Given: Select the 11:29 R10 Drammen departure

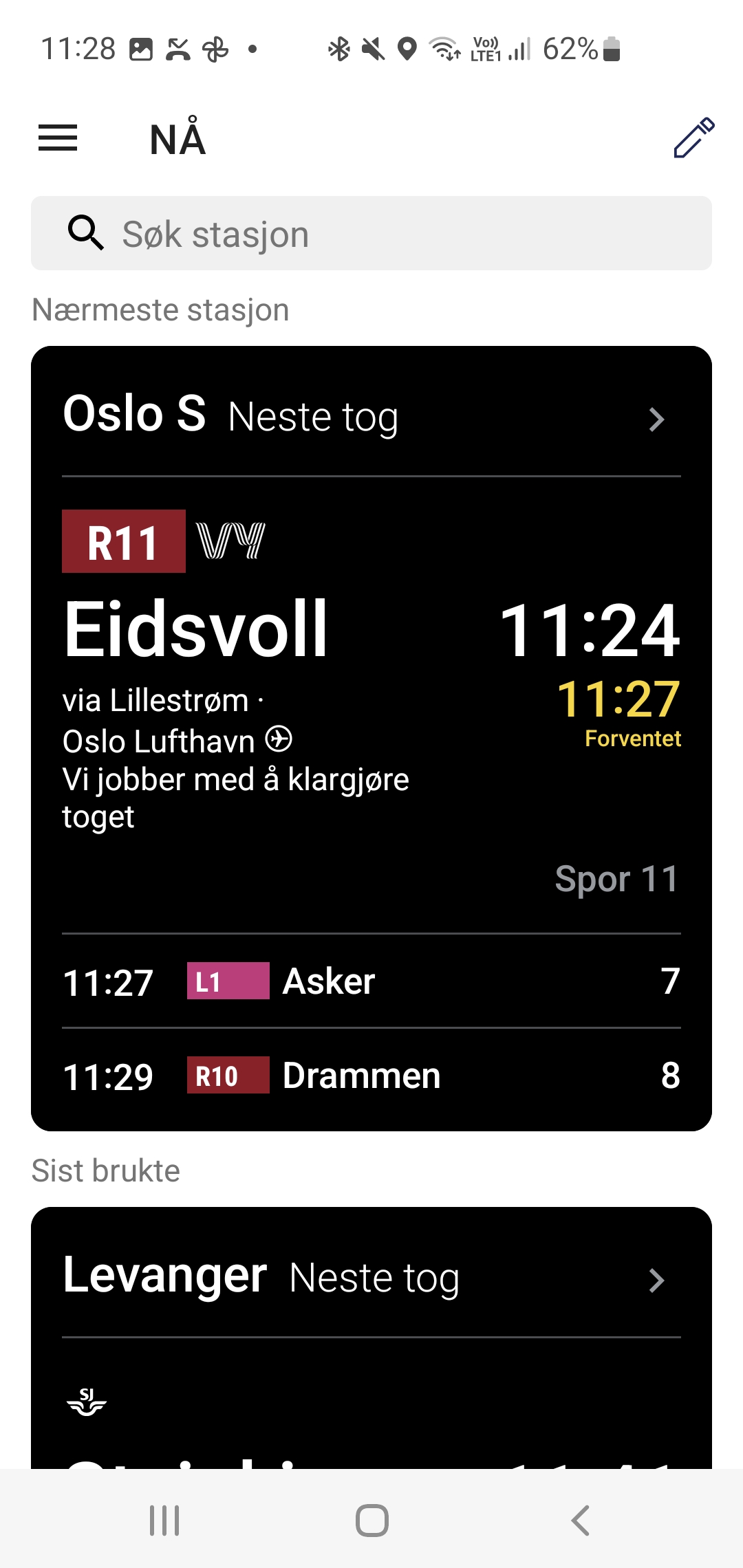Looking at the screenshot, I should click(371, 1076).
